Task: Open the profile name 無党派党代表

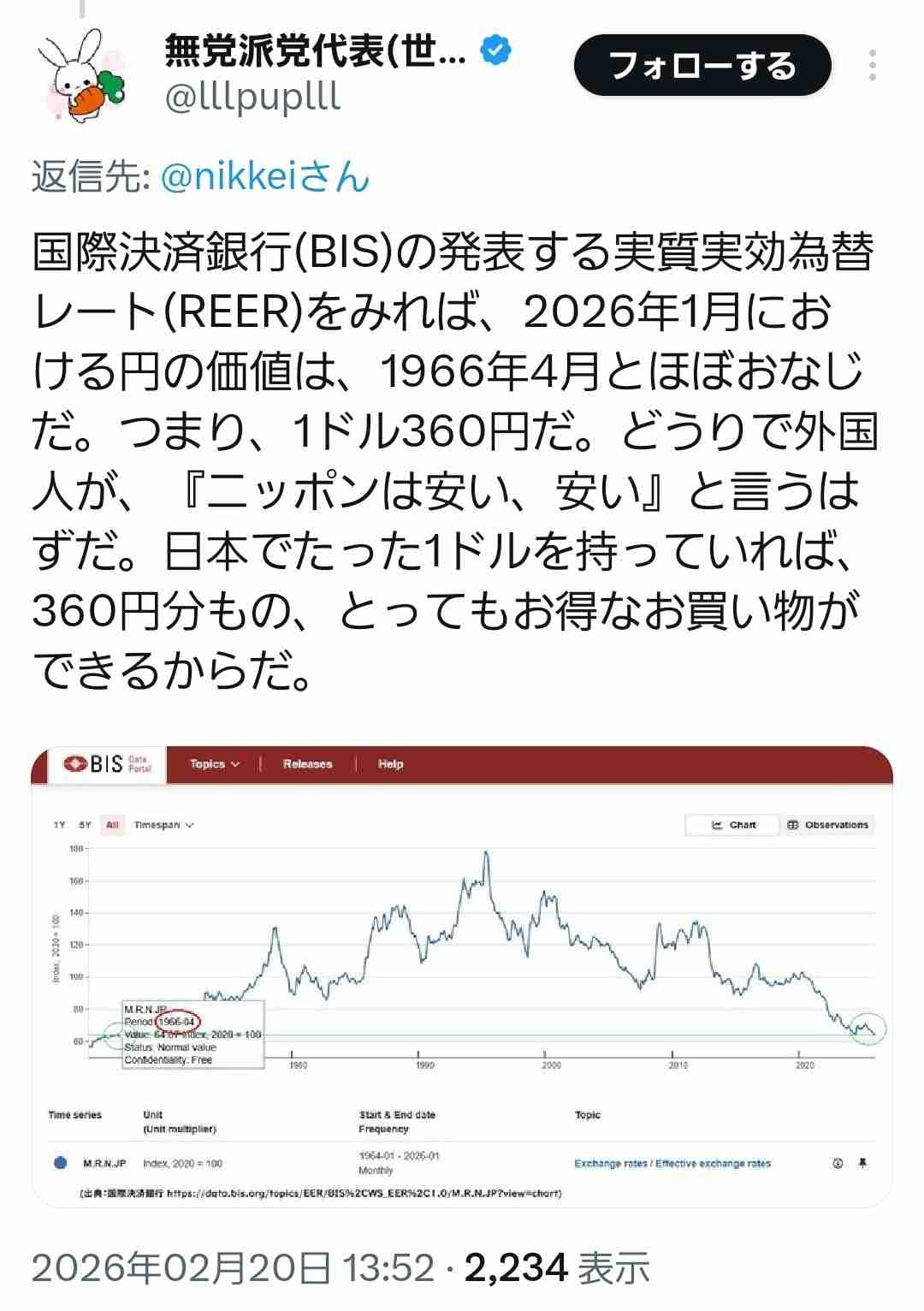Action: 315,53
